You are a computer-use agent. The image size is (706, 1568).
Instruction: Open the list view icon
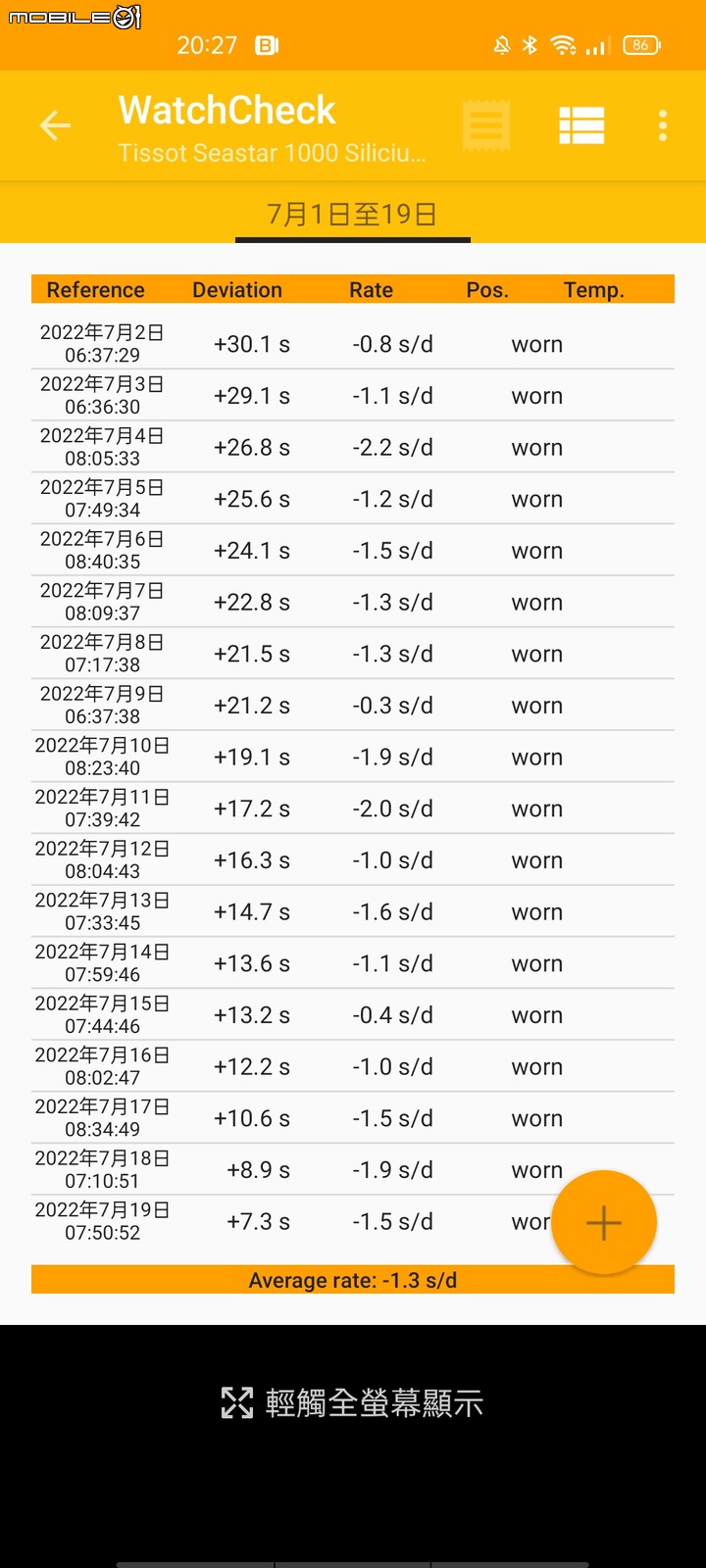(581, 125)
